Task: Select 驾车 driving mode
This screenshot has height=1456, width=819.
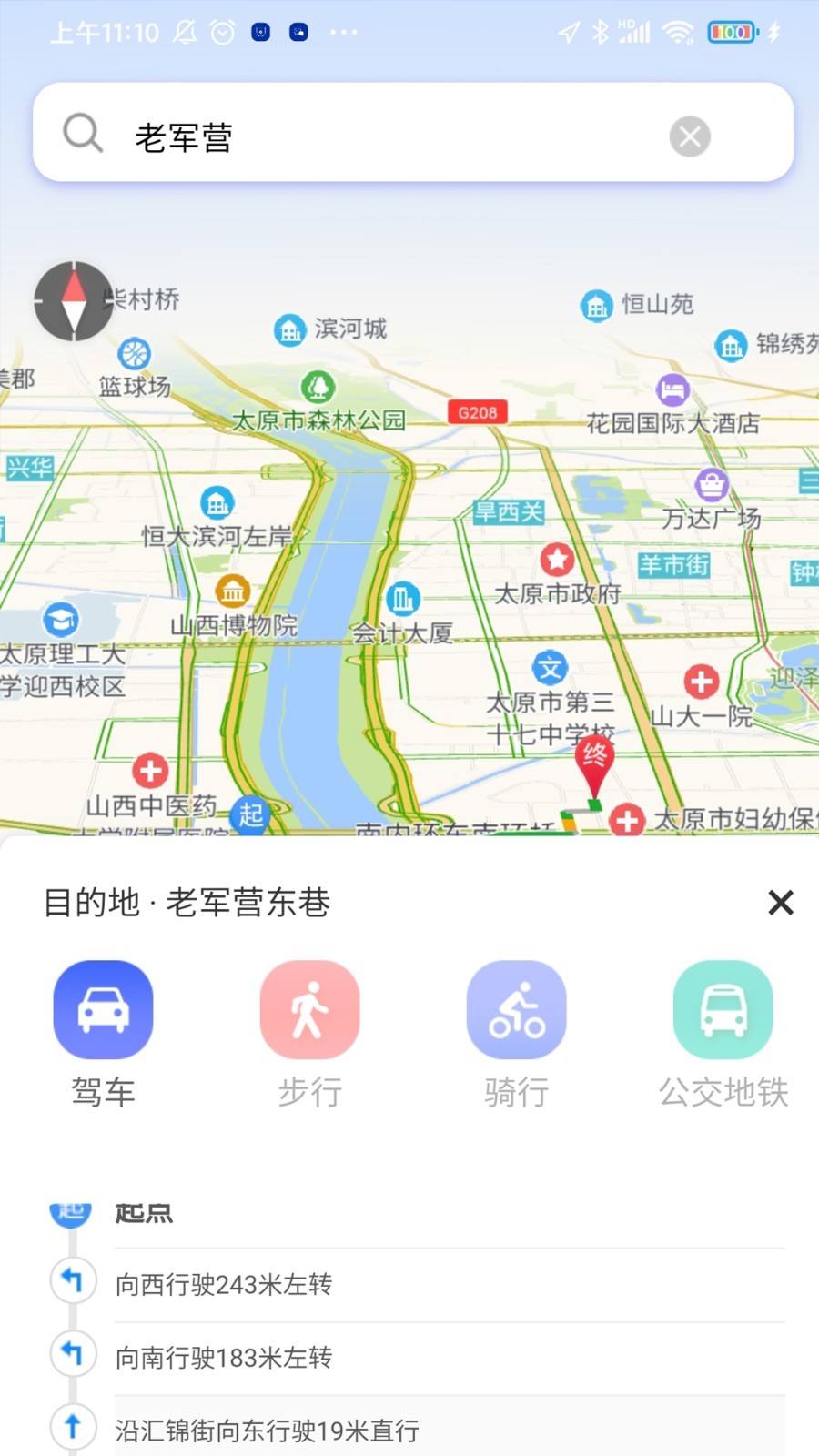Action: [103, 1010]
